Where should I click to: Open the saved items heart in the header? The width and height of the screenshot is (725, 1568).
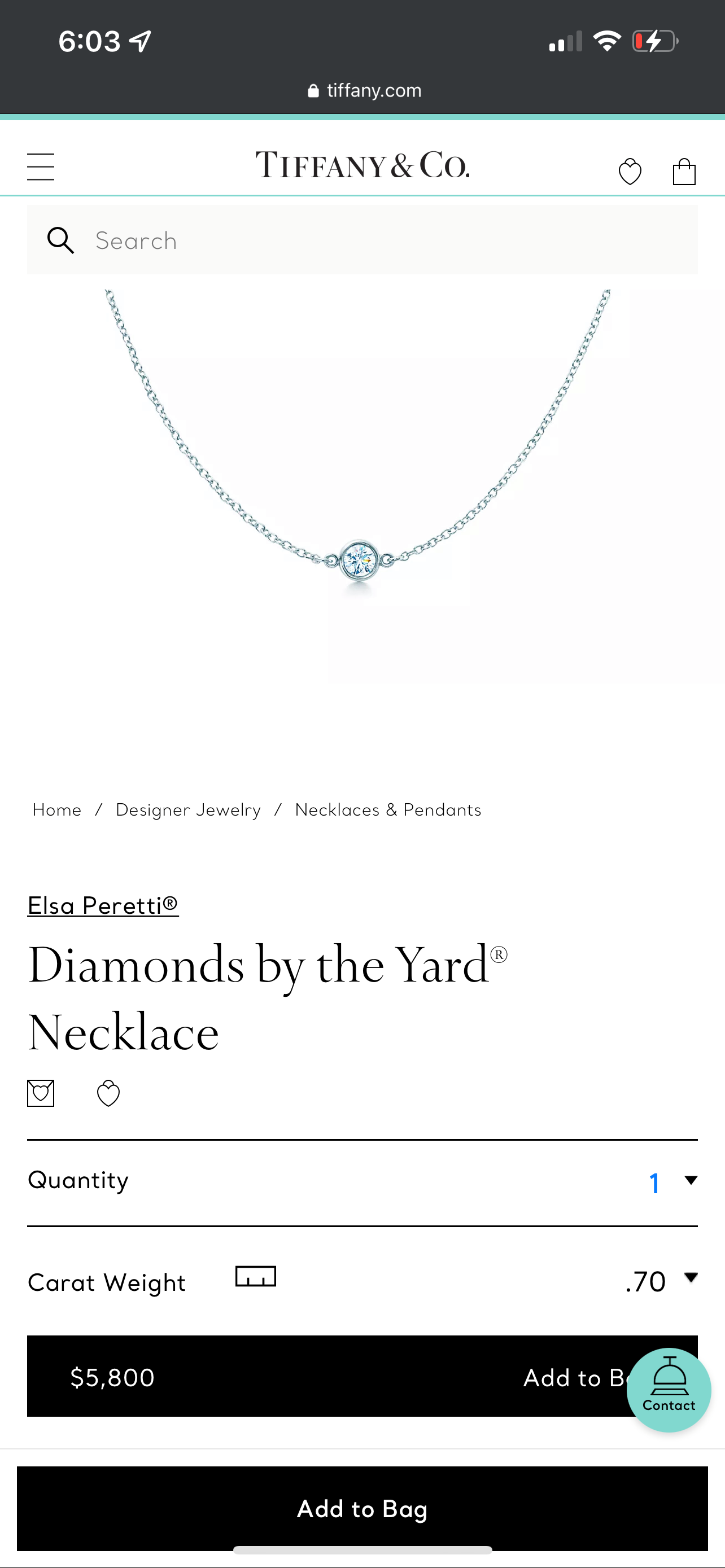tap(630, 172)
